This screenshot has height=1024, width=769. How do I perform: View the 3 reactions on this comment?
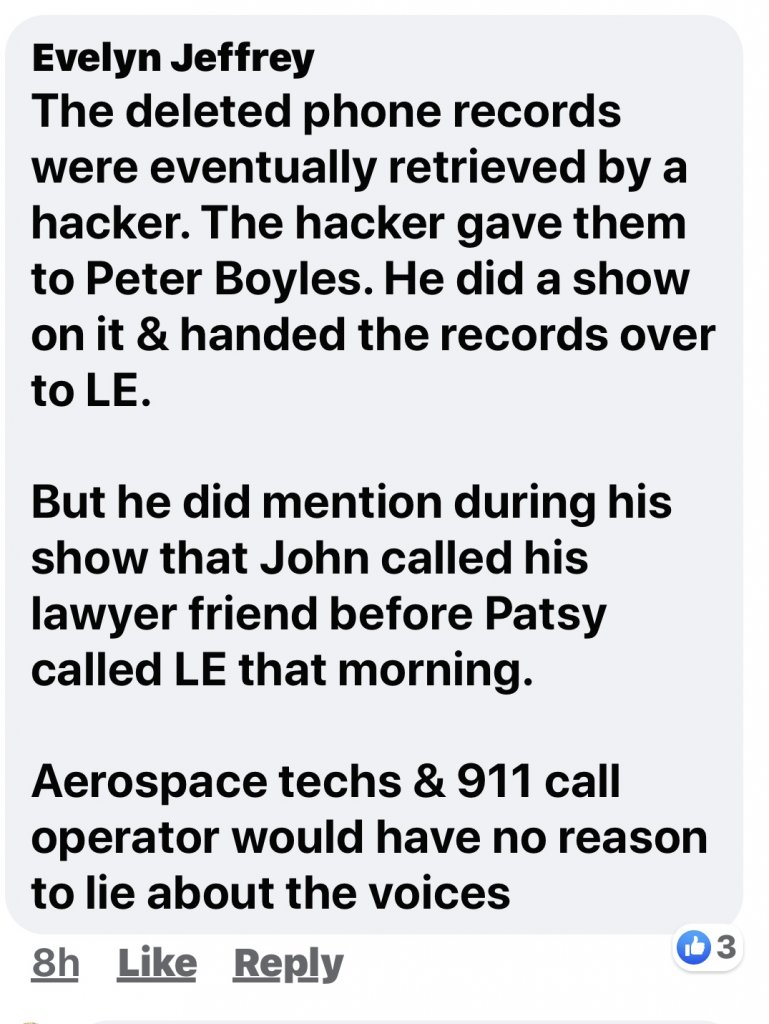[x=708, y=948]
